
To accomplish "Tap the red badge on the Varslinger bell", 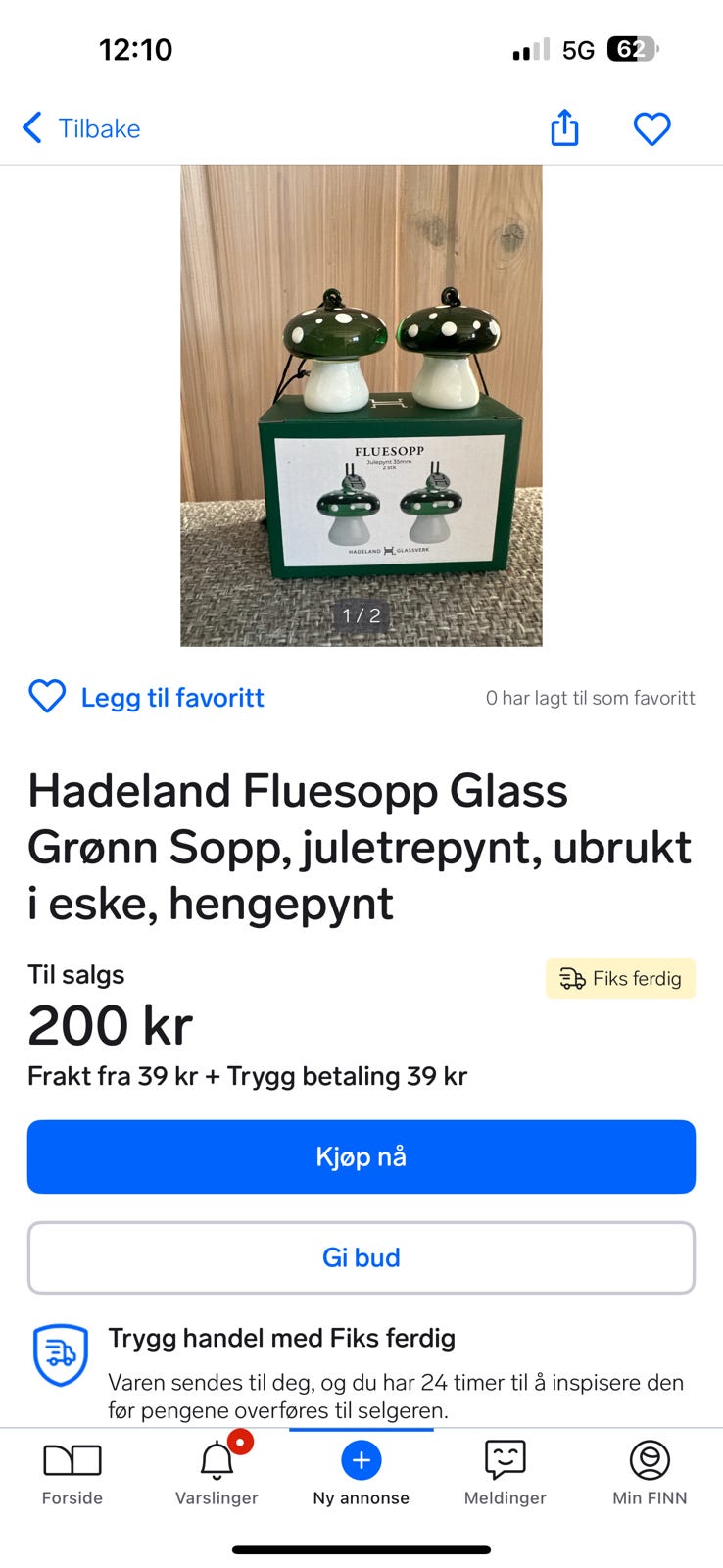I will point(241,1442).
